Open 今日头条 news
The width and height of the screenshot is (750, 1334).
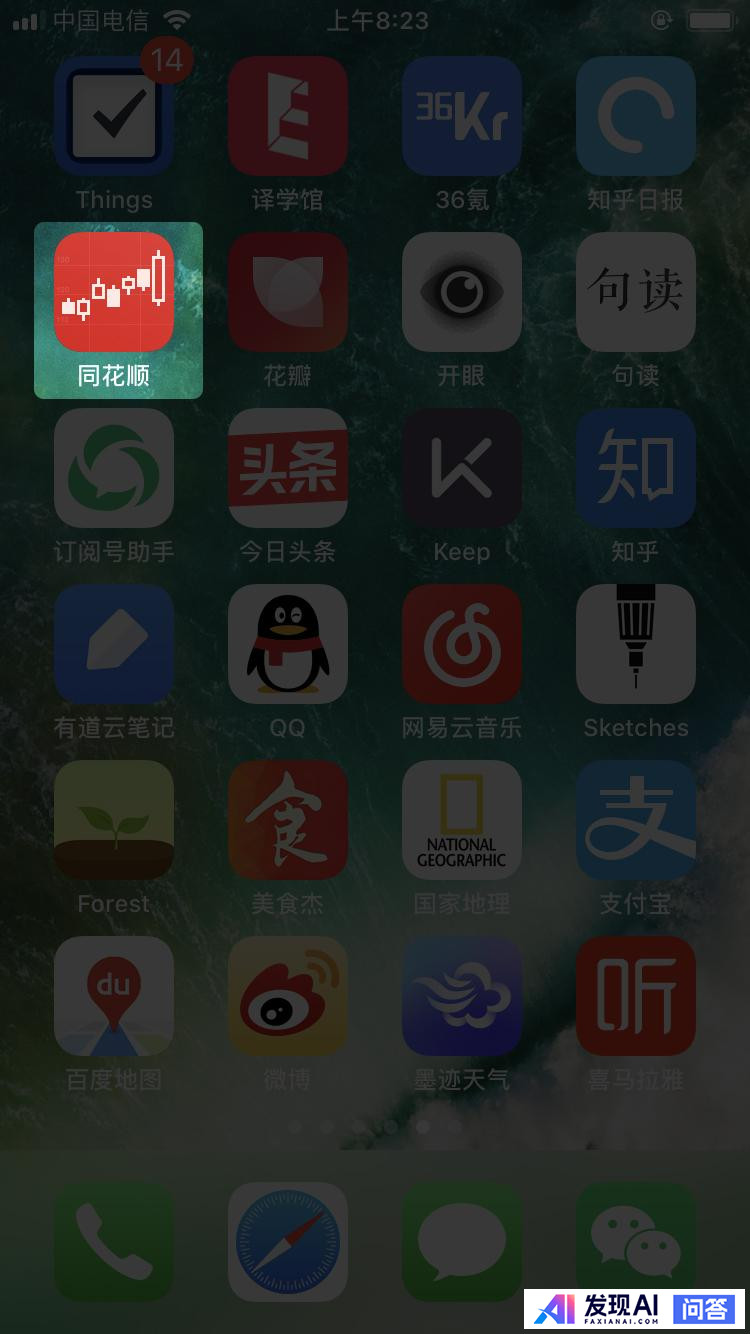tap(288, 468)
